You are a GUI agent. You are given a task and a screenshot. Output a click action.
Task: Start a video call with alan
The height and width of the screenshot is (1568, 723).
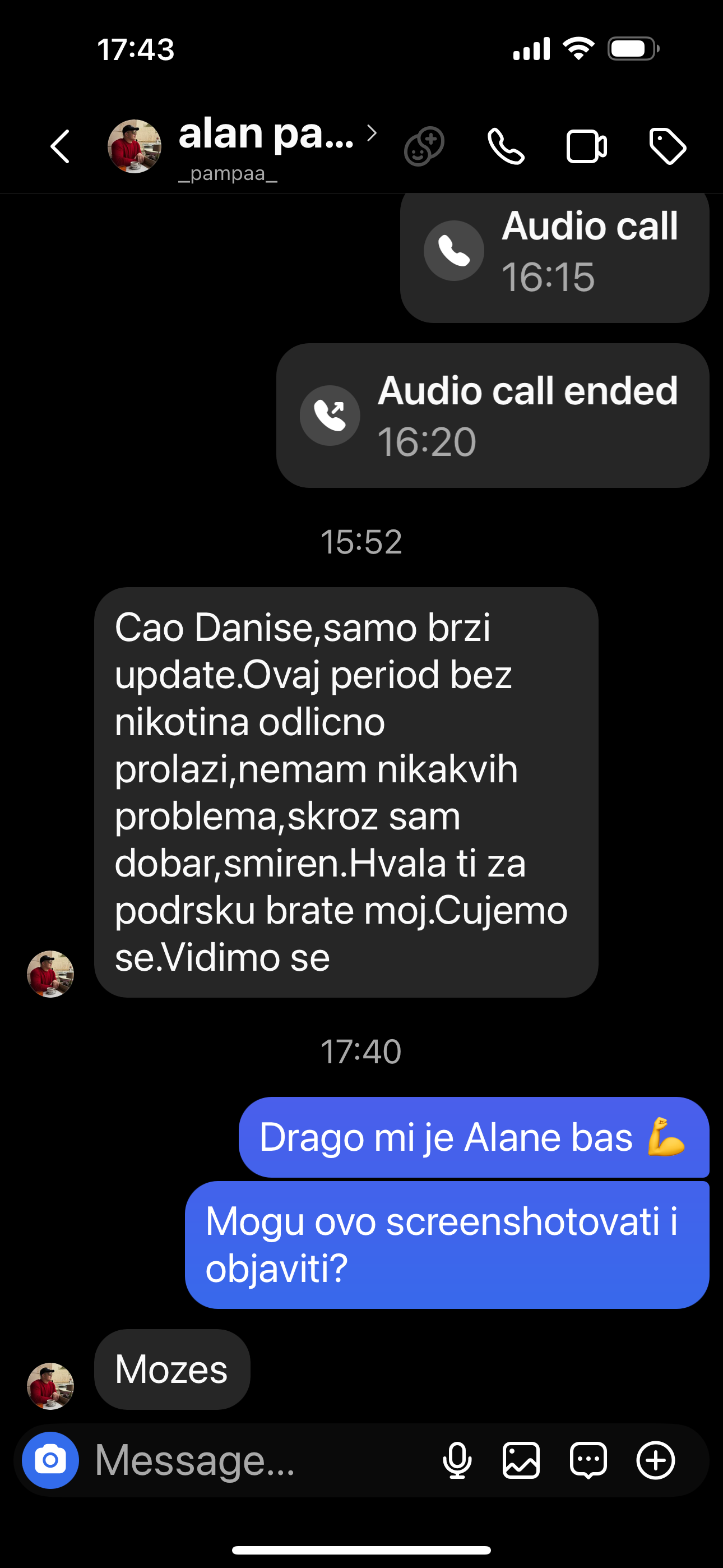586,147
